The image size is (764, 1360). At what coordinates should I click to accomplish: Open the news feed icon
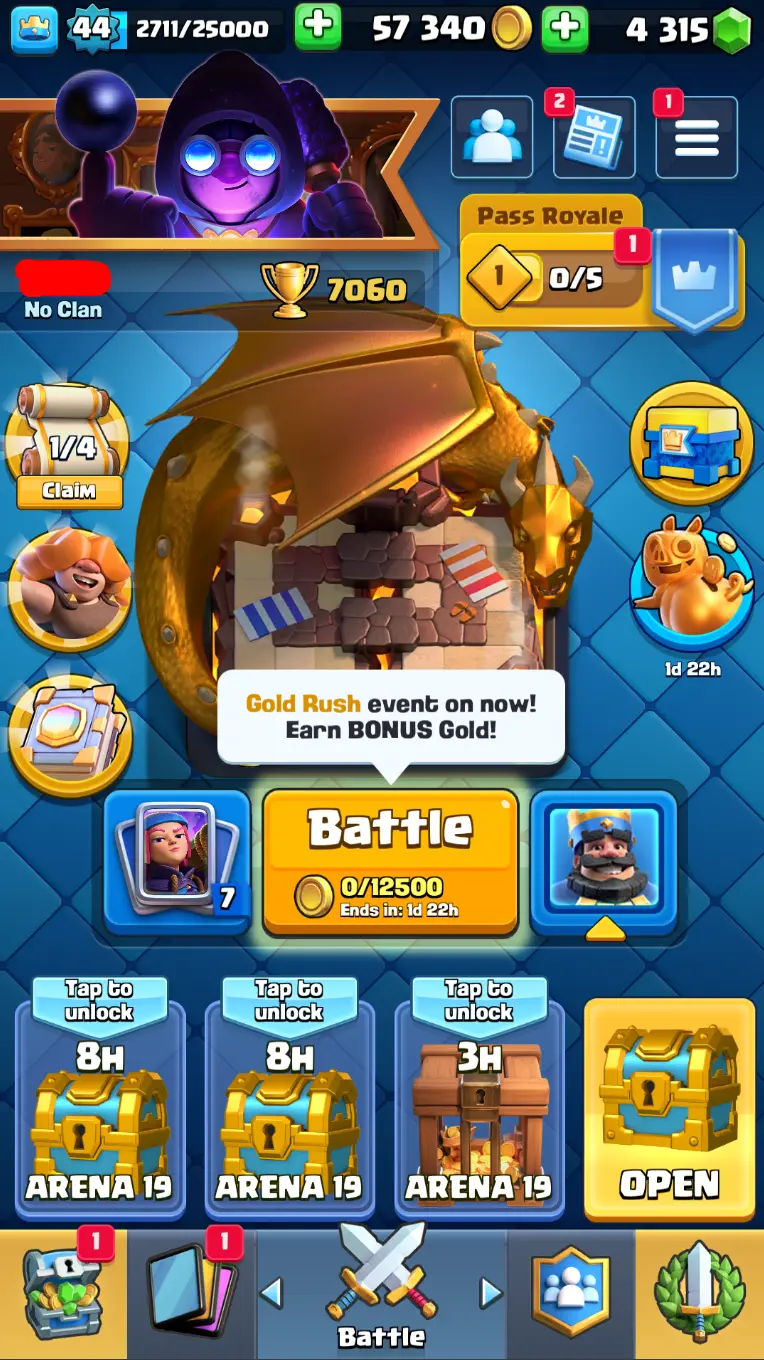[594, 138]
